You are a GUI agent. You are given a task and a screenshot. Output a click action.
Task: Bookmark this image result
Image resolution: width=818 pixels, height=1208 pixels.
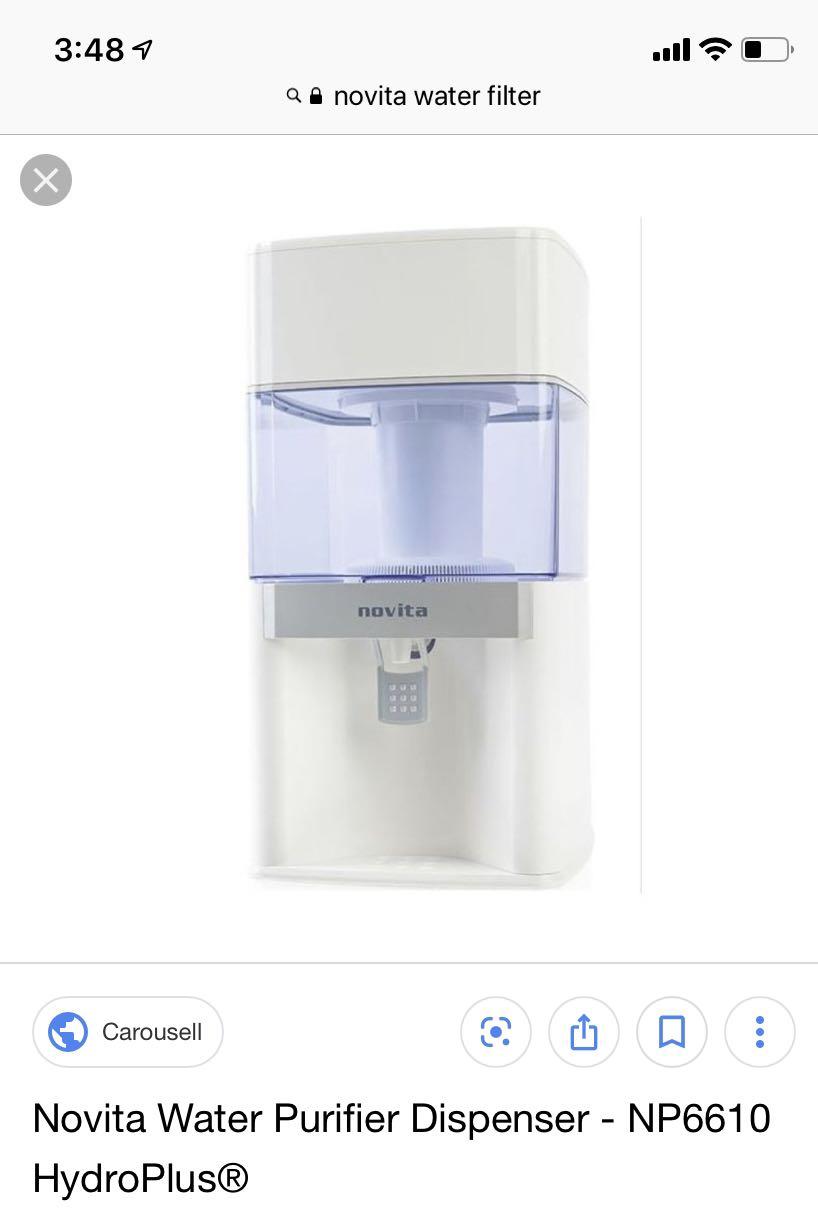point(672,1032)
